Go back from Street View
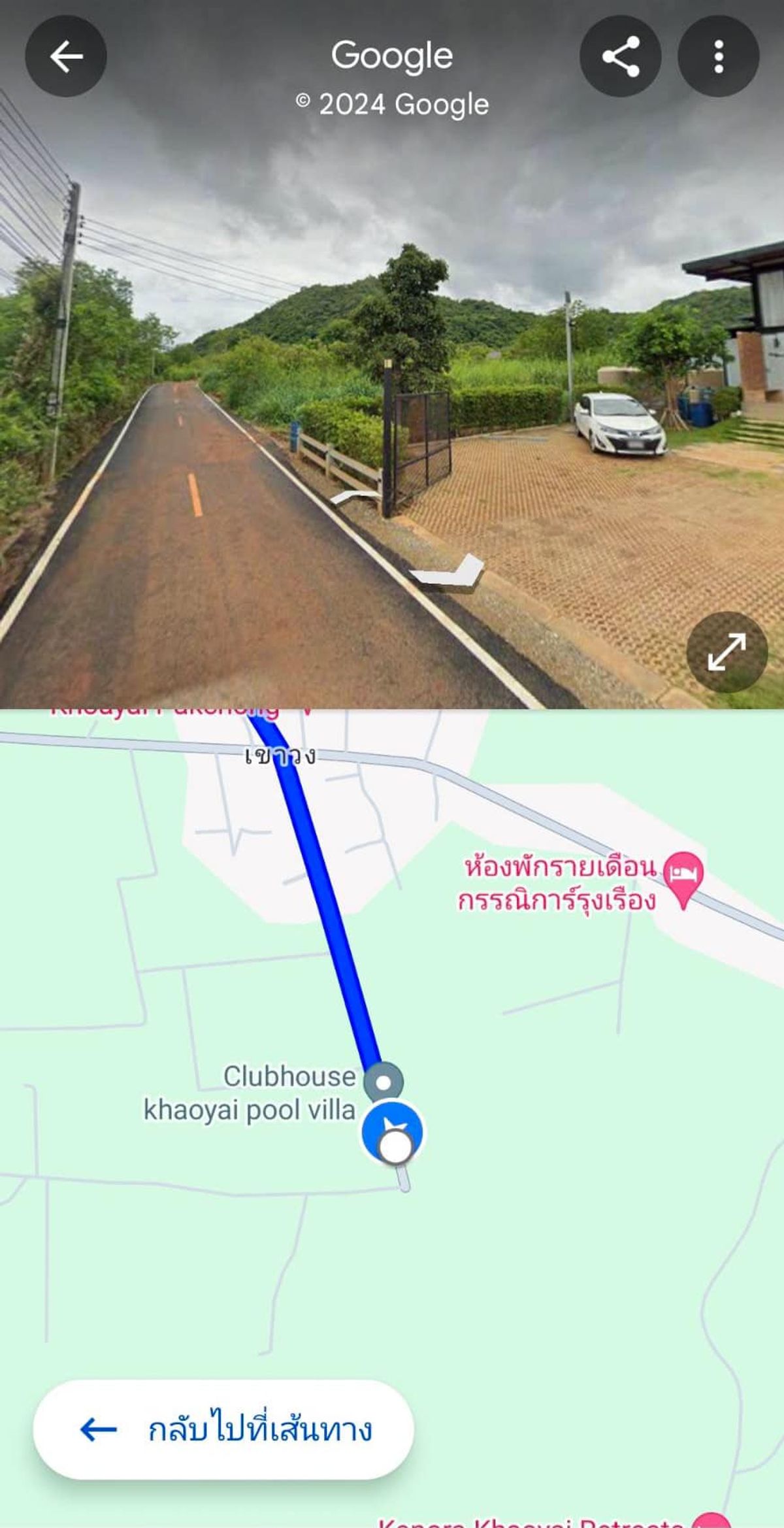This screenshot has width=784, height=1528. (x=66, y=57)
